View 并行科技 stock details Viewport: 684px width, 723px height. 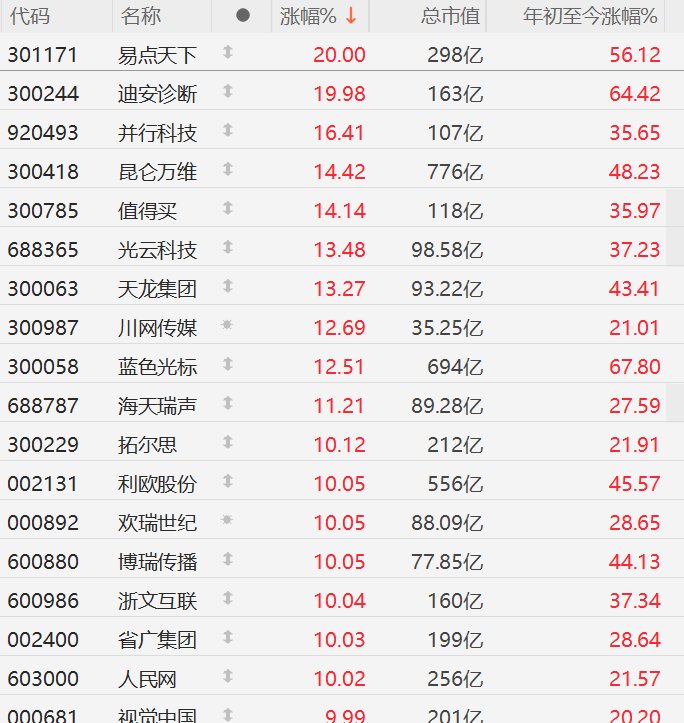point(157,133)
